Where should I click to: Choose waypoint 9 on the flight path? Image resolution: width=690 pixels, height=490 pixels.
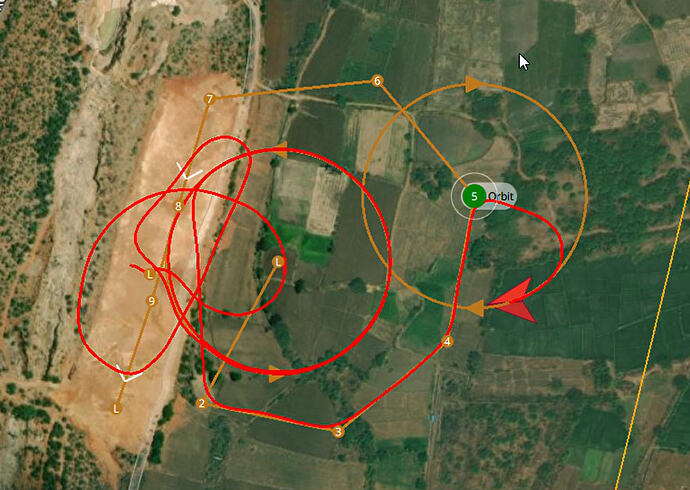151,300
